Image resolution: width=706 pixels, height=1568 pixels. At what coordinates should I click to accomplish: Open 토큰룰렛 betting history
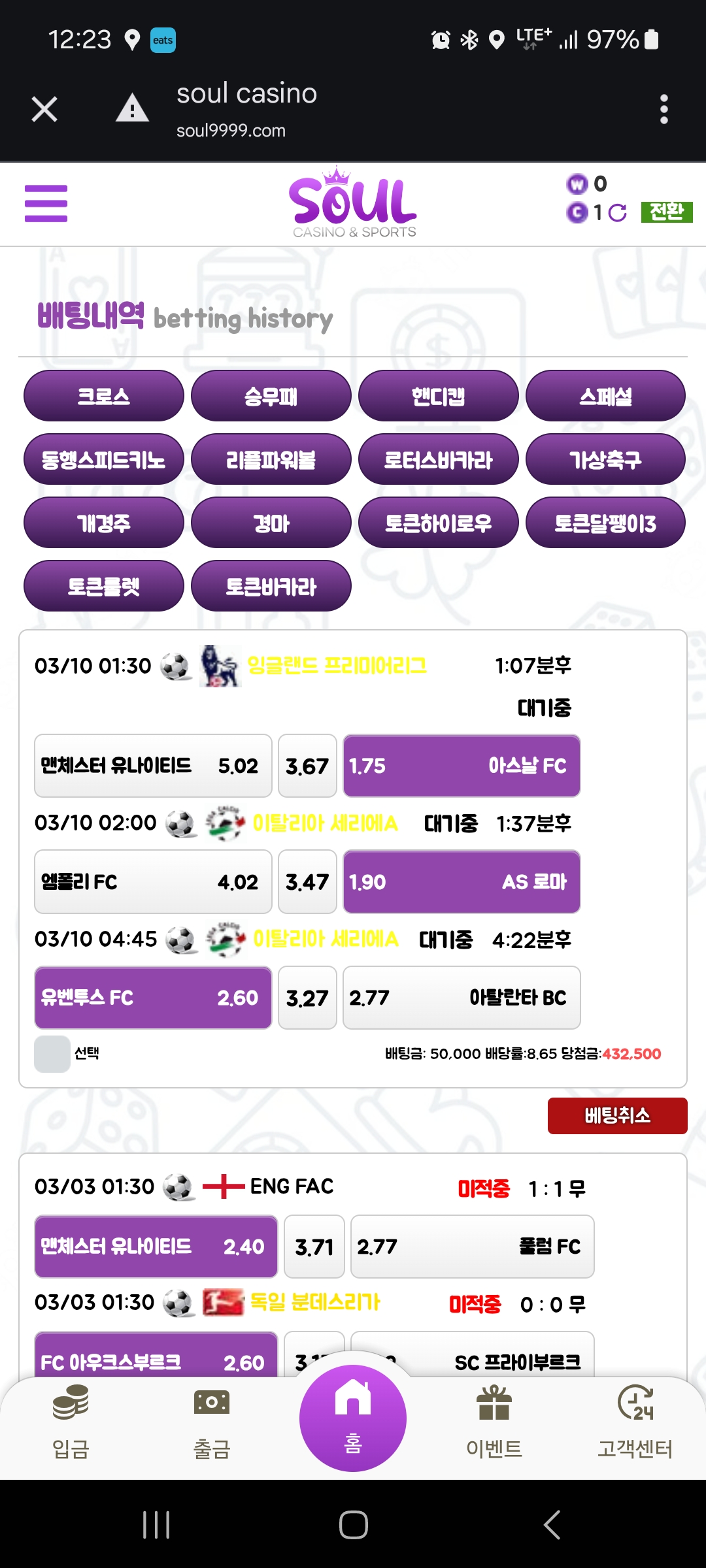tap(103, 586)
